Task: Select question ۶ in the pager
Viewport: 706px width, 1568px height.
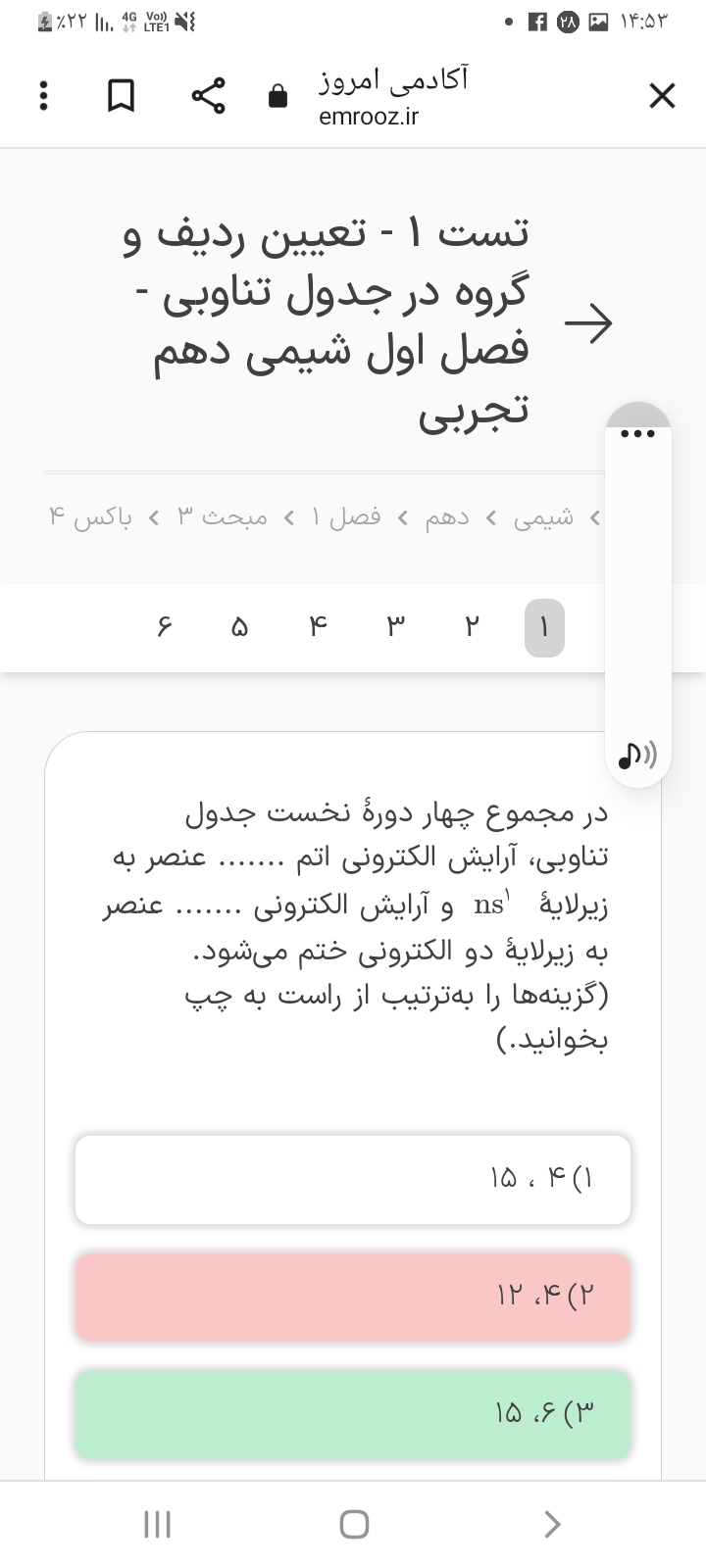Action: point(163,627)
